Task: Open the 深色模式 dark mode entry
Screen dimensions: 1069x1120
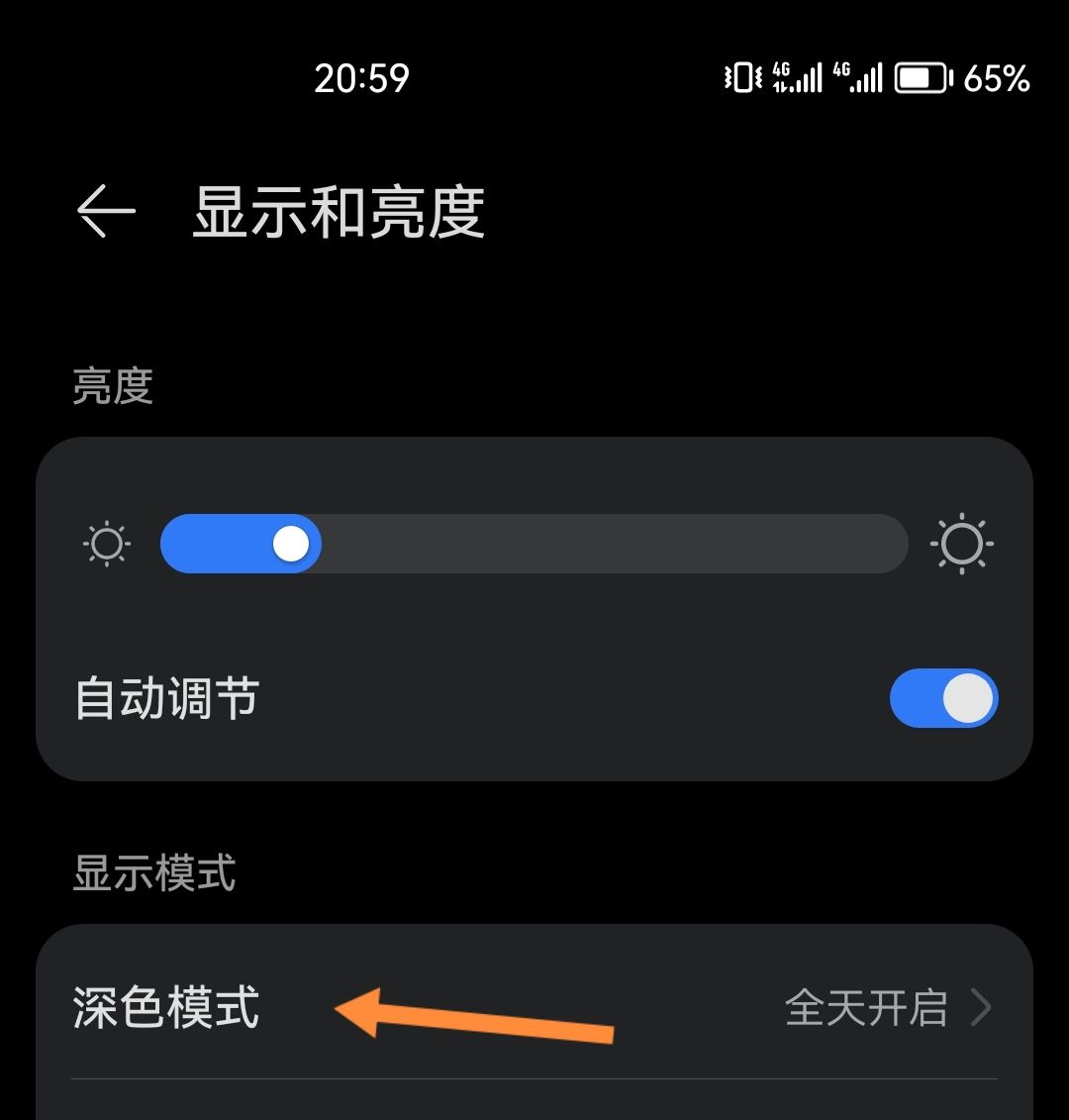Action: tap(164, 1007)
